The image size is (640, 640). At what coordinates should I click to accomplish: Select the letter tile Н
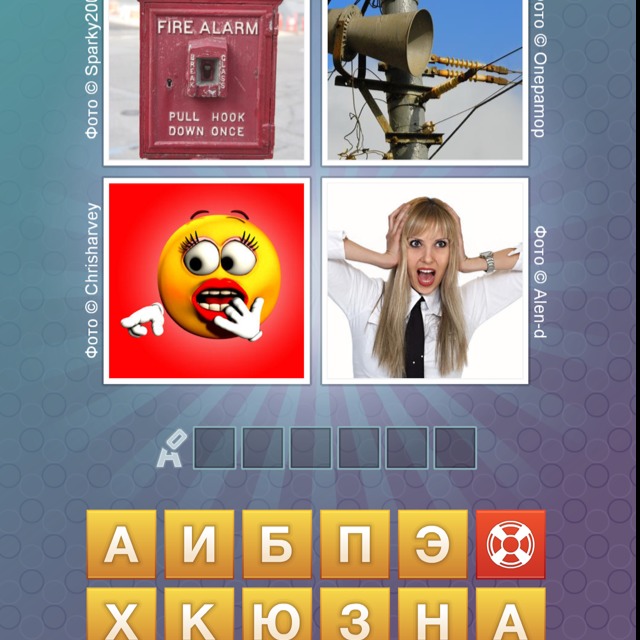click(433, 615)
